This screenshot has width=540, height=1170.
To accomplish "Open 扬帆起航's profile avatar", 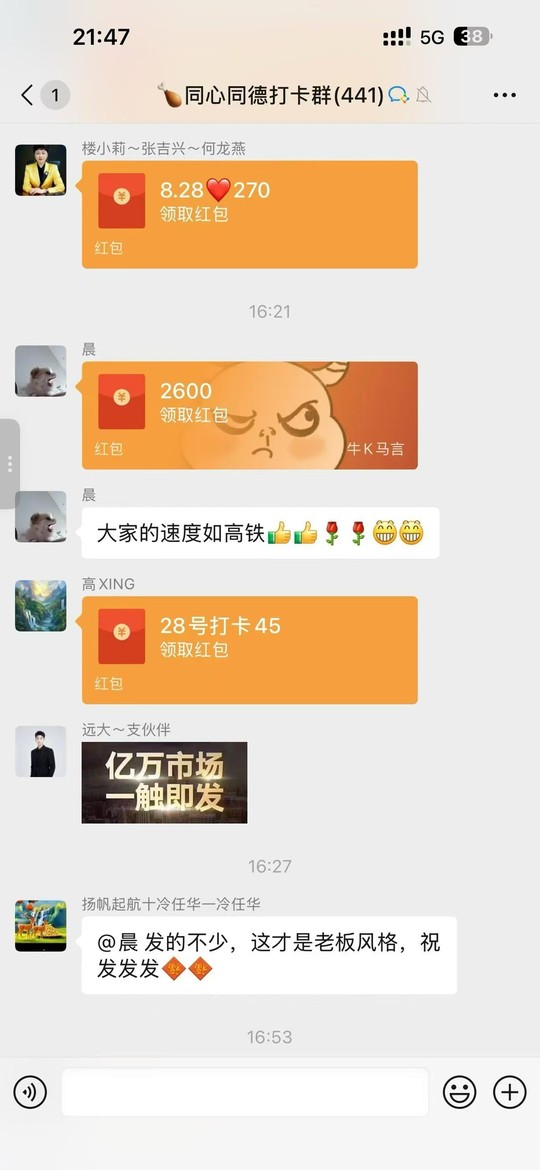I will pyautogui.click(x=40, y=925).
